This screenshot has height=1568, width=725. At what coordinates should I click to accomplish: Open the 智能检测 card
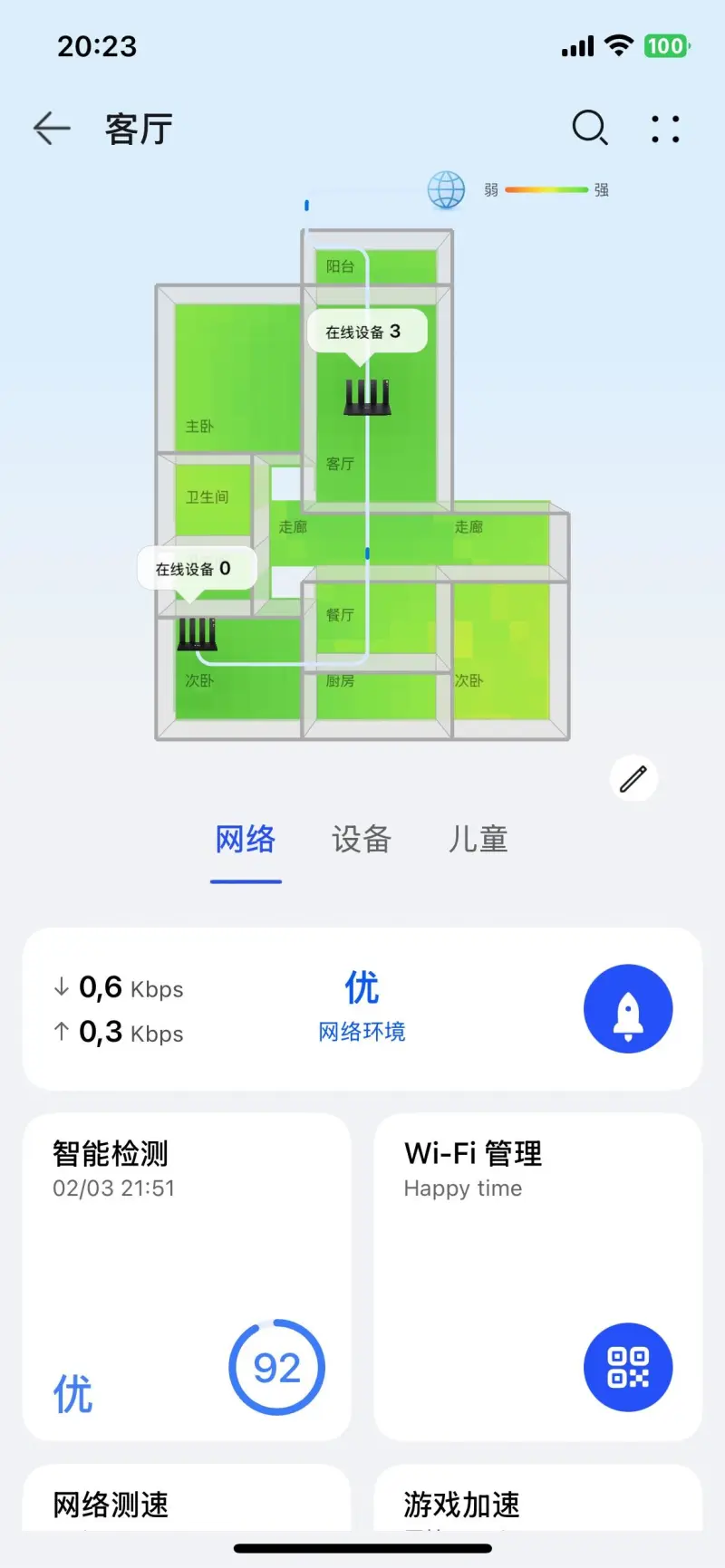pyautogui.click(x=187, y=1277)
